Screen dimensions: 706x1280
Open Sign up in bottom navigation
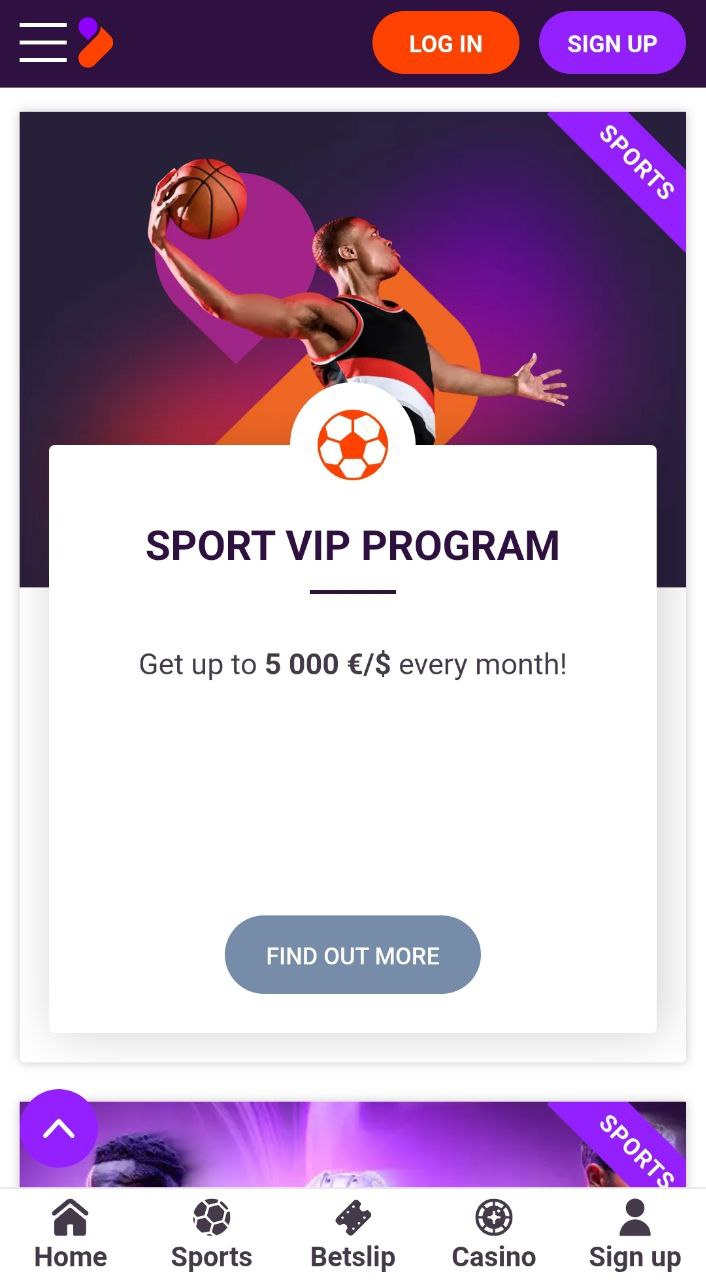[635, 1235]
